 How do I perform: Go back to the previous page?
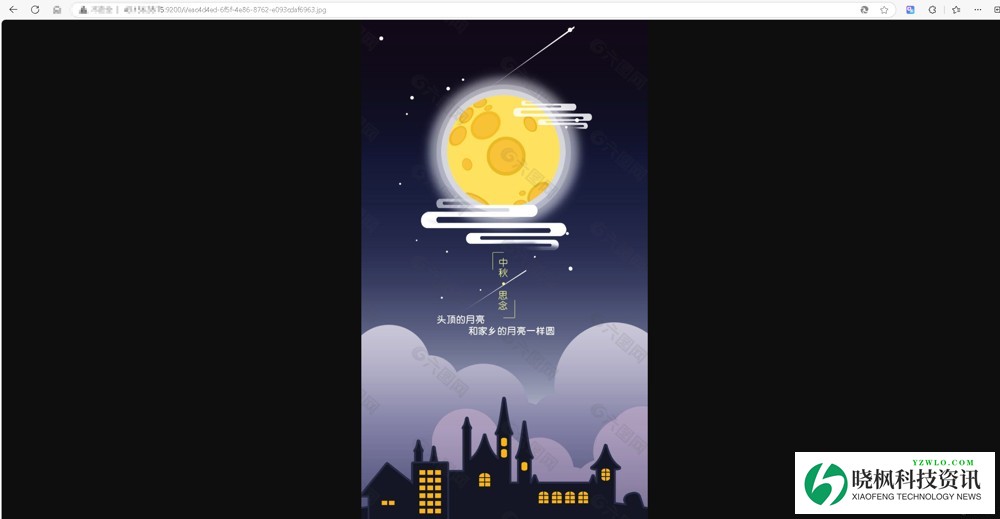pyautogui.click(x=13, y=9)
